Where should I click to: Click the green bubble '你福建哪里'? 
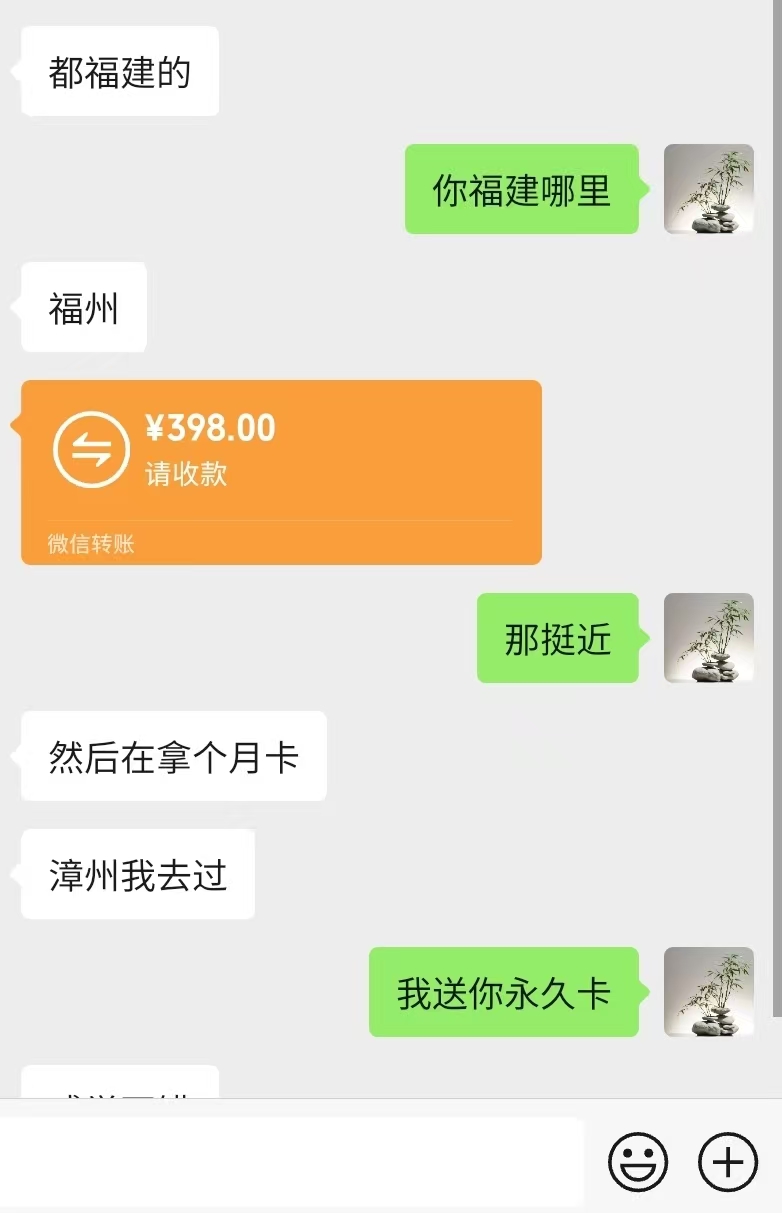click(x=521, y=188)
